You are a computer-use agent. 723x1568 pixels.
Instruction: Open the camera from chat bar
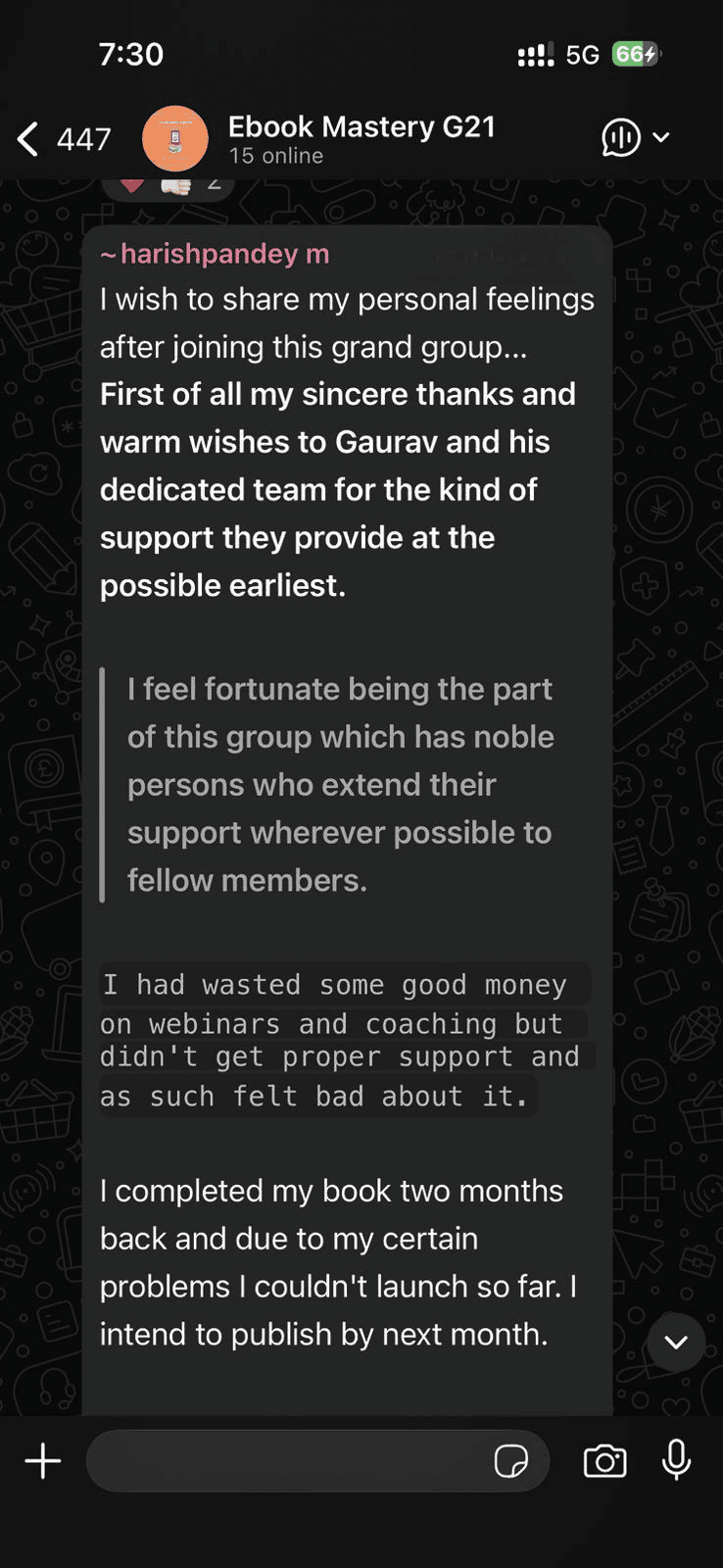[x=604, y=1461]
